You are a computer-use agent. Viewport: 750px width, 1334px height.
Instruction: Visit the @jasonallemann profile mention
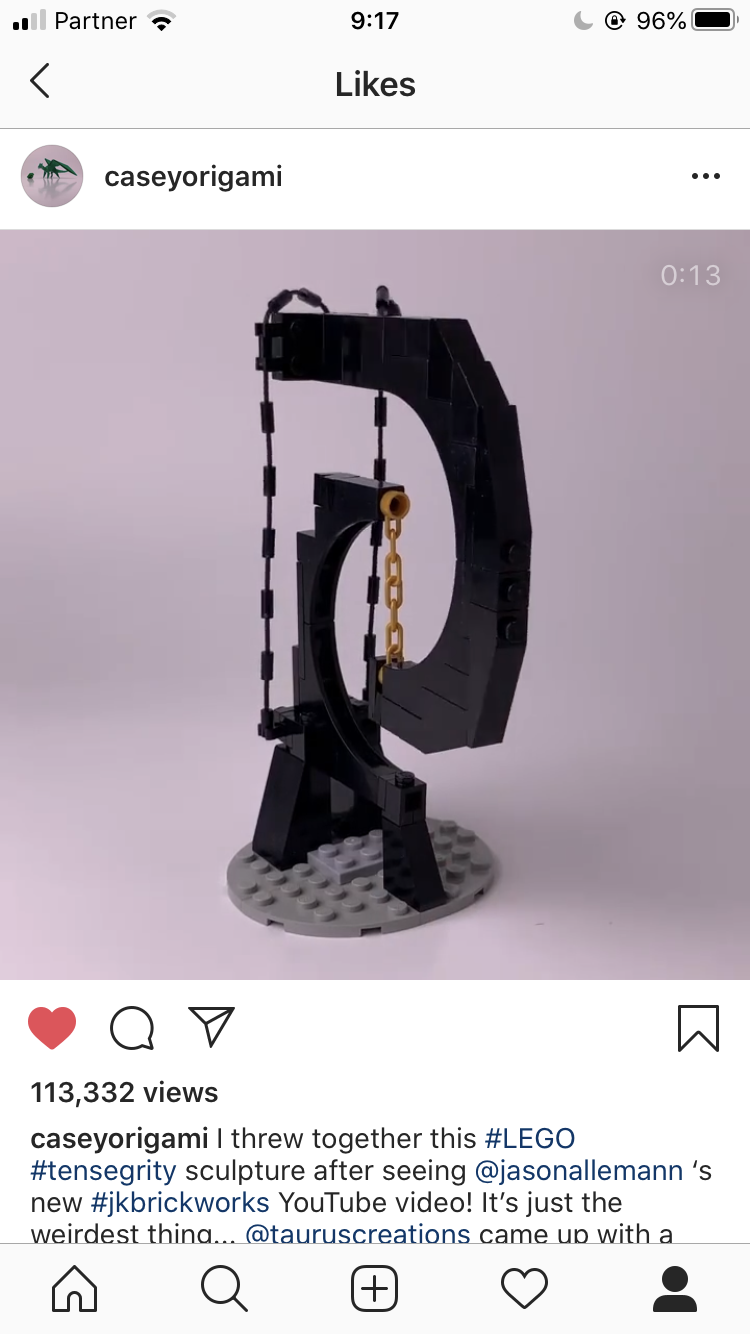(579, 1170)
